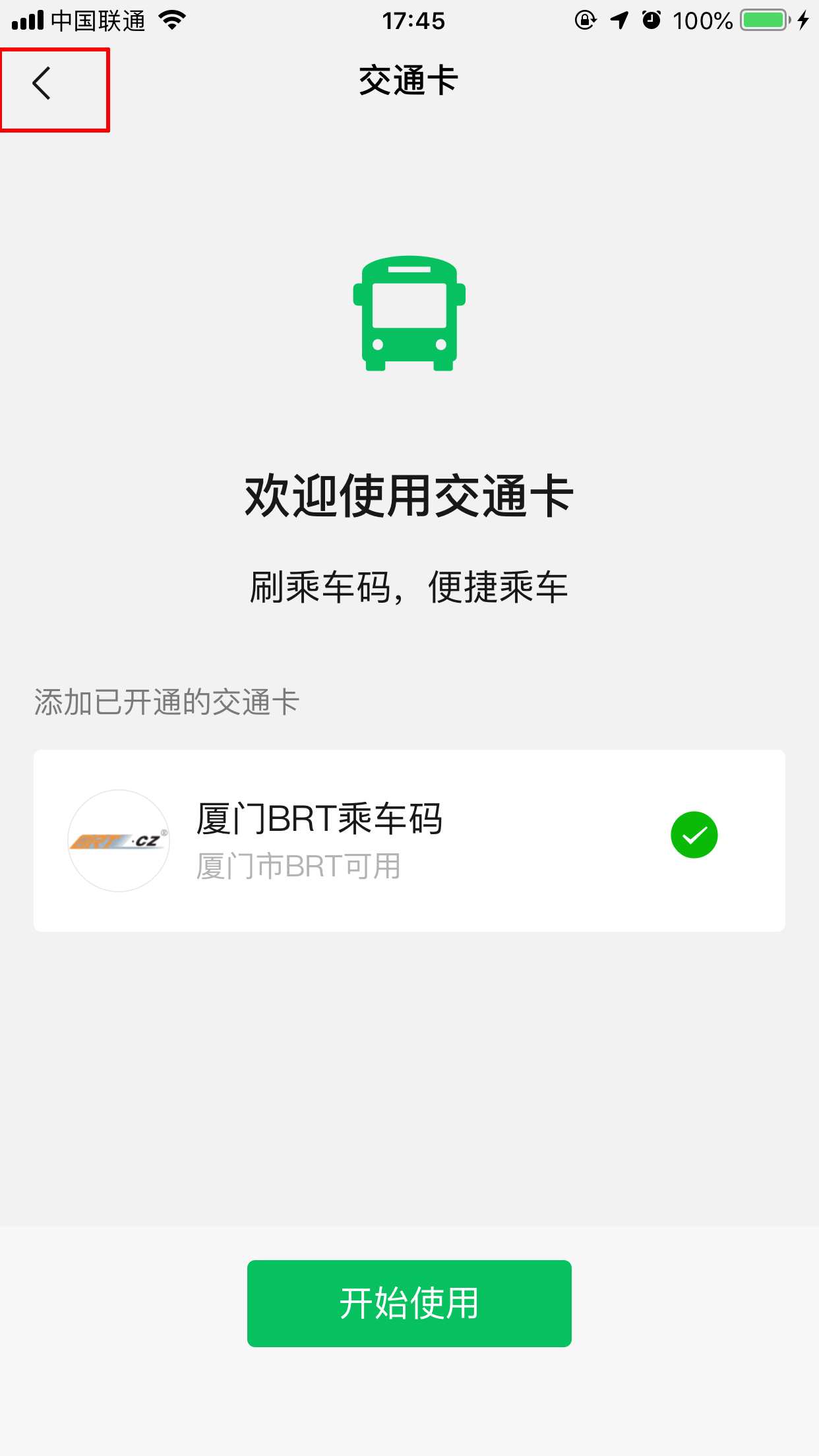This screenshot has height=1456, width=819.
Task: Expand the 厦门BRT乘车码 card entry
Action: click(x=409, y=839)
